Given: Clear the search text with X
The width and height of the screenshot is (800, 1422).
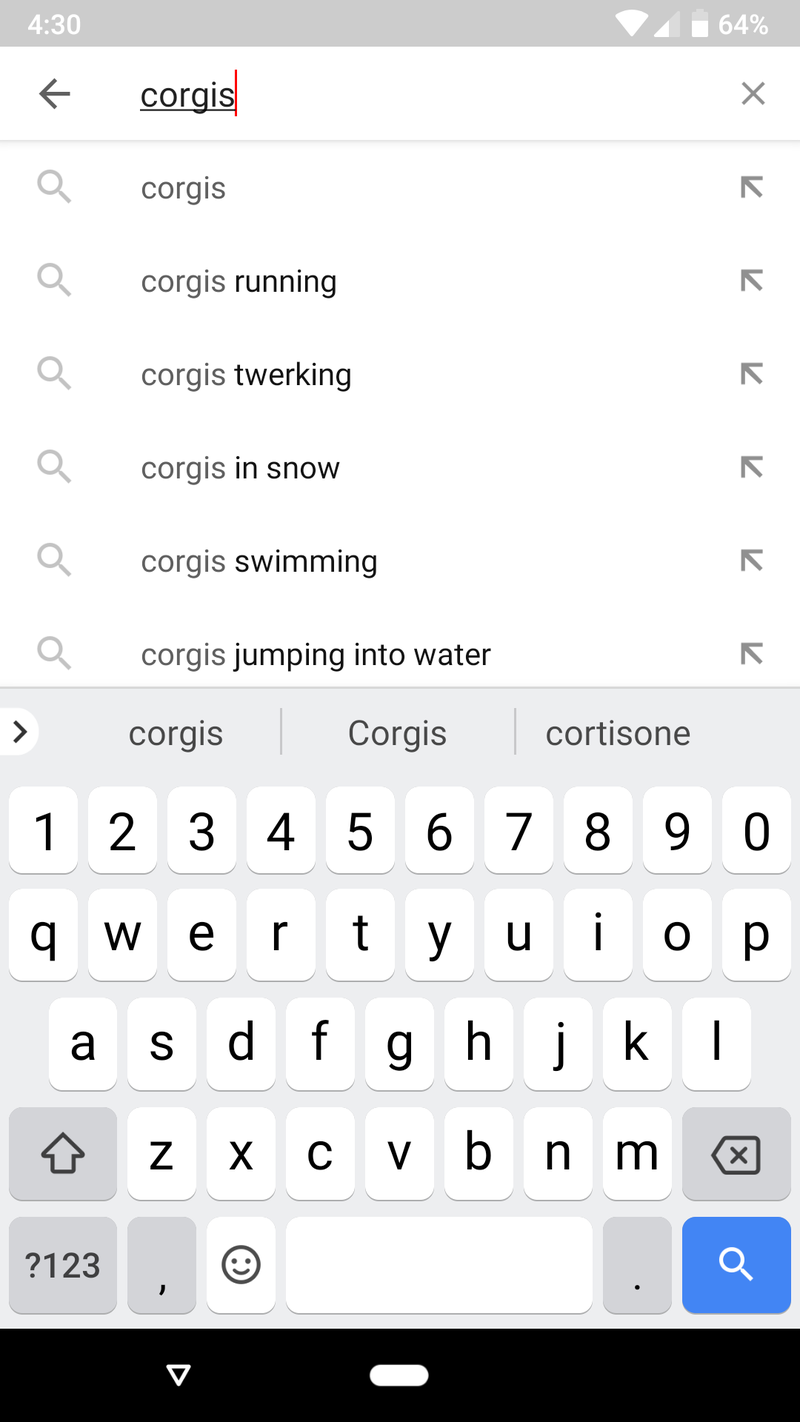Looking at the screenshot, I should tap(752, 94).
